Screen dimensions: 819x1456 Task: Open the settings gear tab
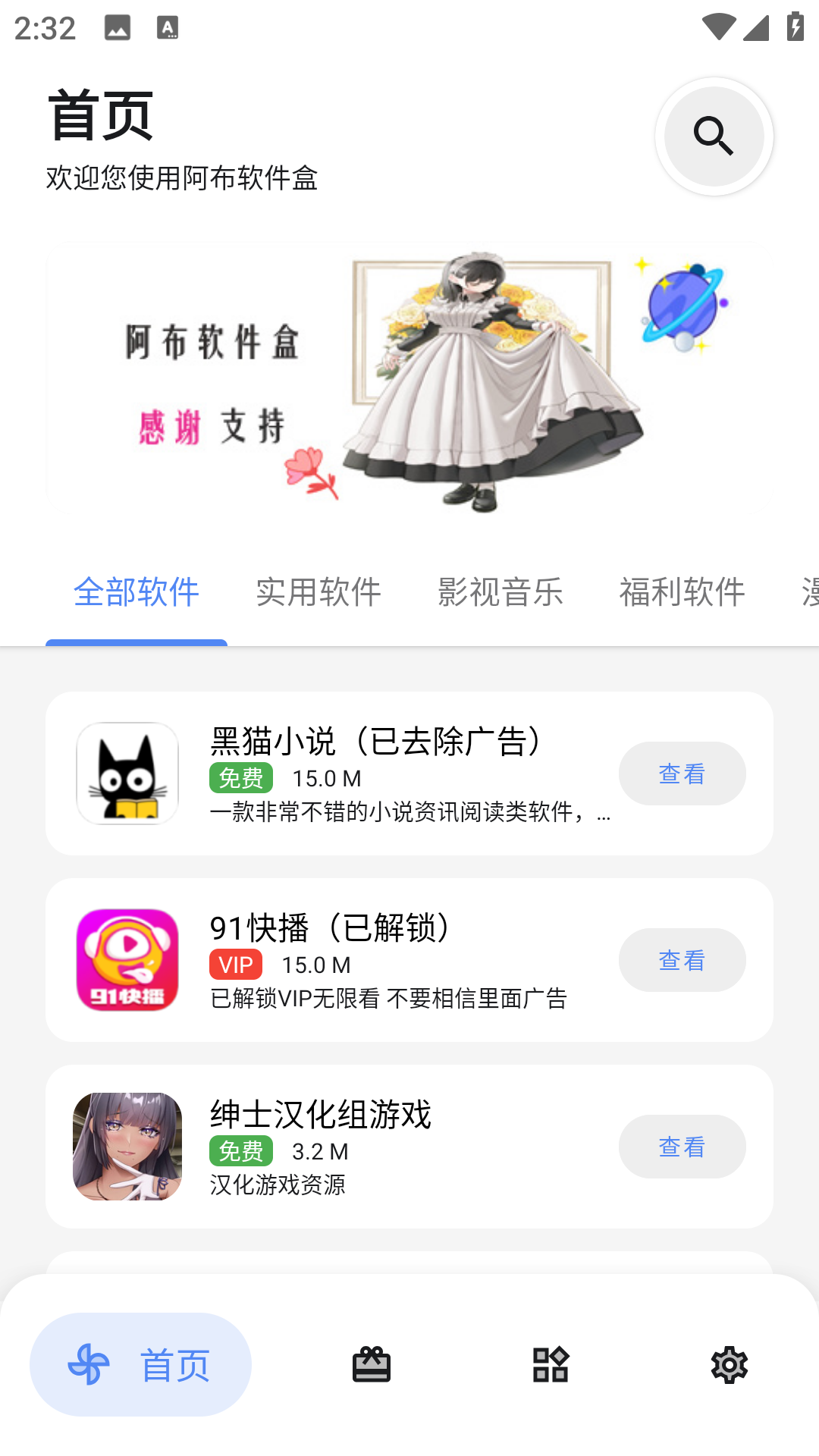pyautogui.click(x=730, y=1365)
